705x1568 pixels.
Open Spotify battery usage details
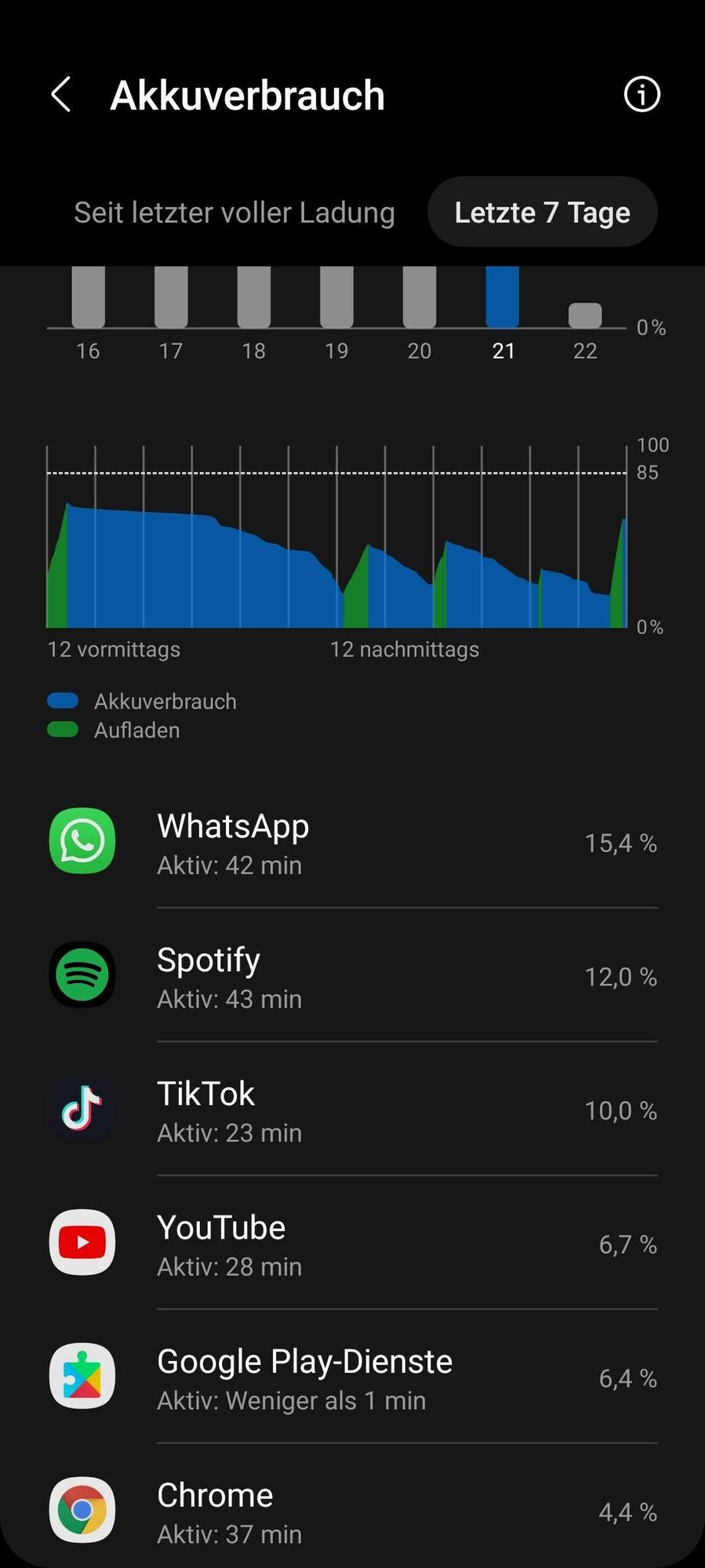[x=353, y=977]
